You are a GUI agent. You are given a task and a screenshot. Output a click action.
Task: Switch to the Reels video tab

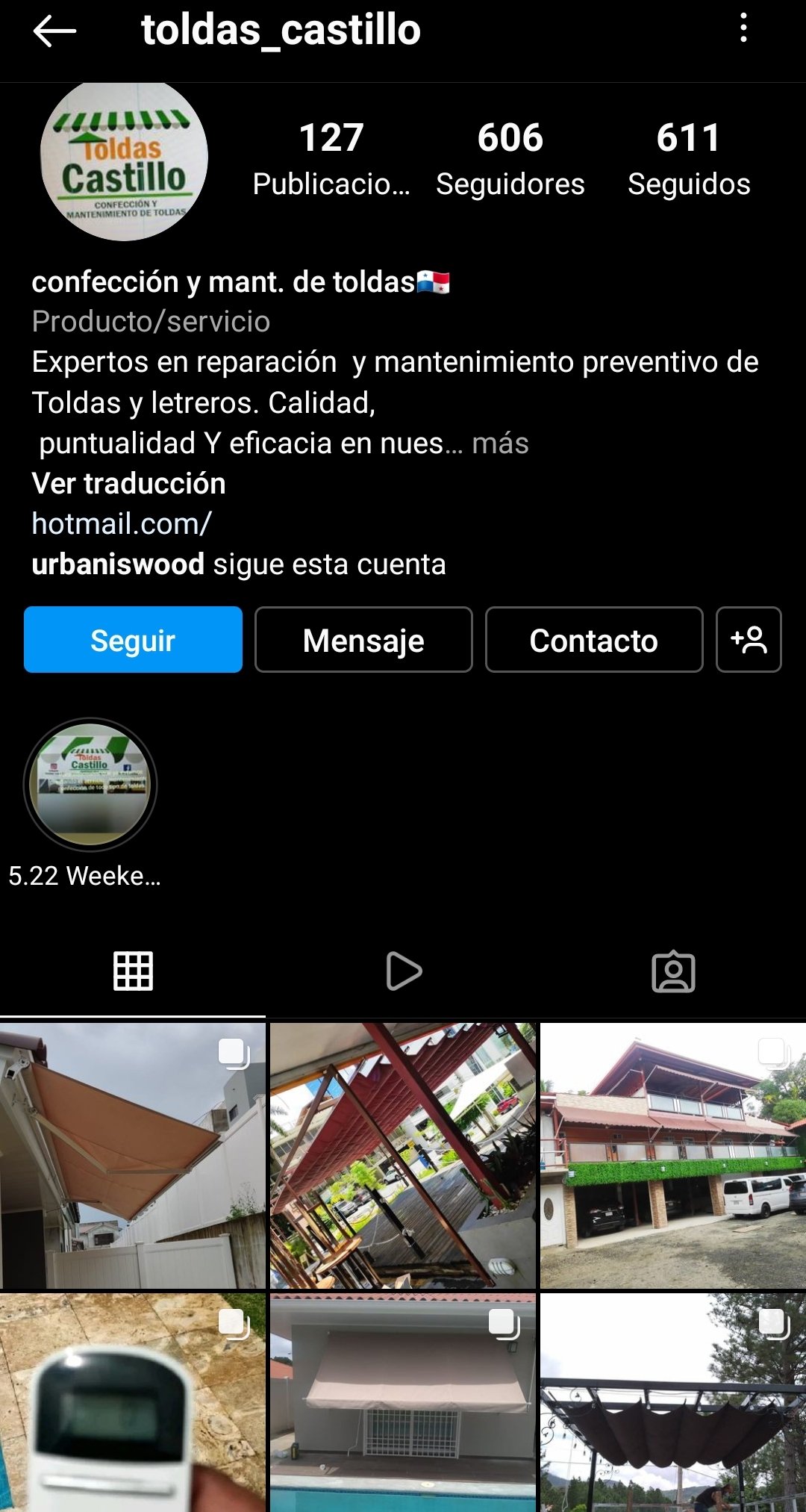point(404,971)
